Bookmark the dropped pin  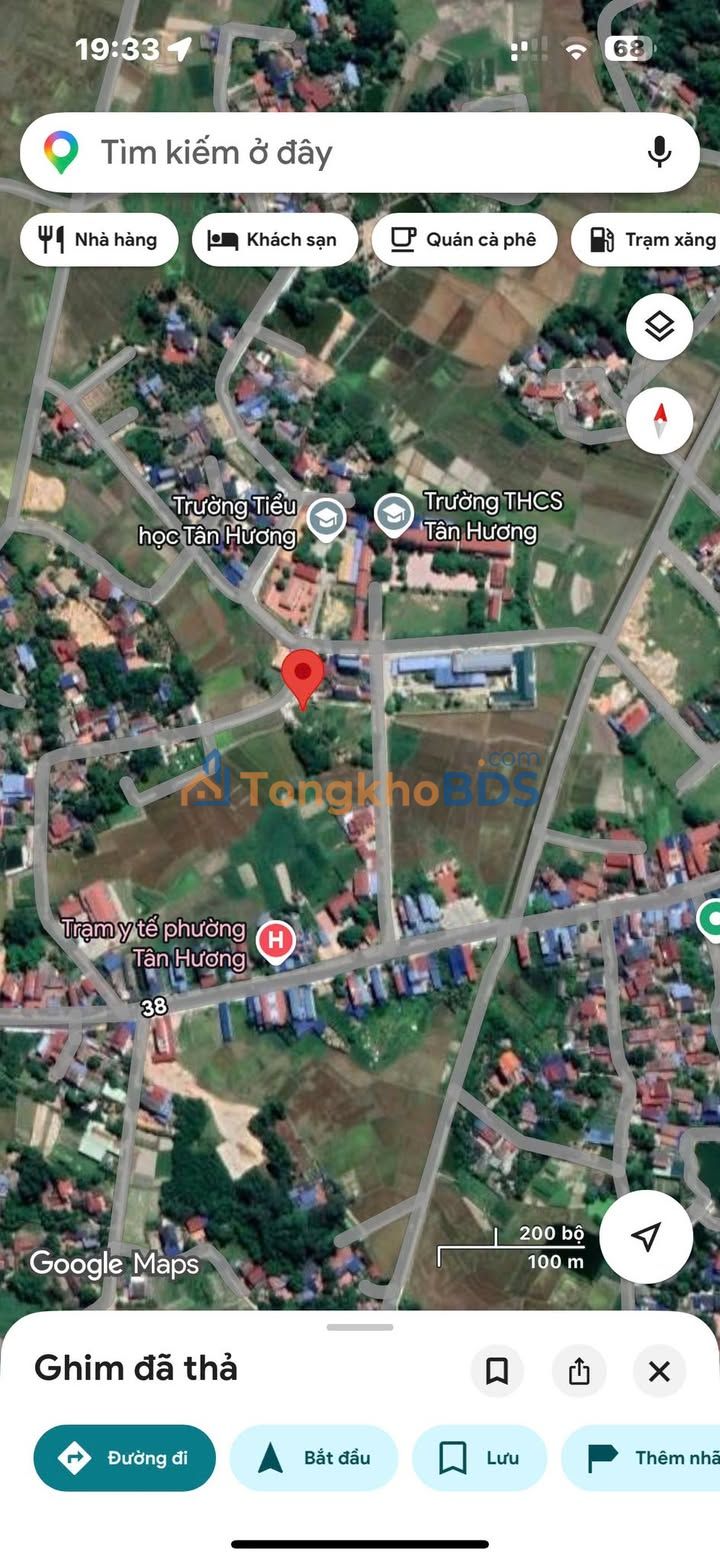497,1371
